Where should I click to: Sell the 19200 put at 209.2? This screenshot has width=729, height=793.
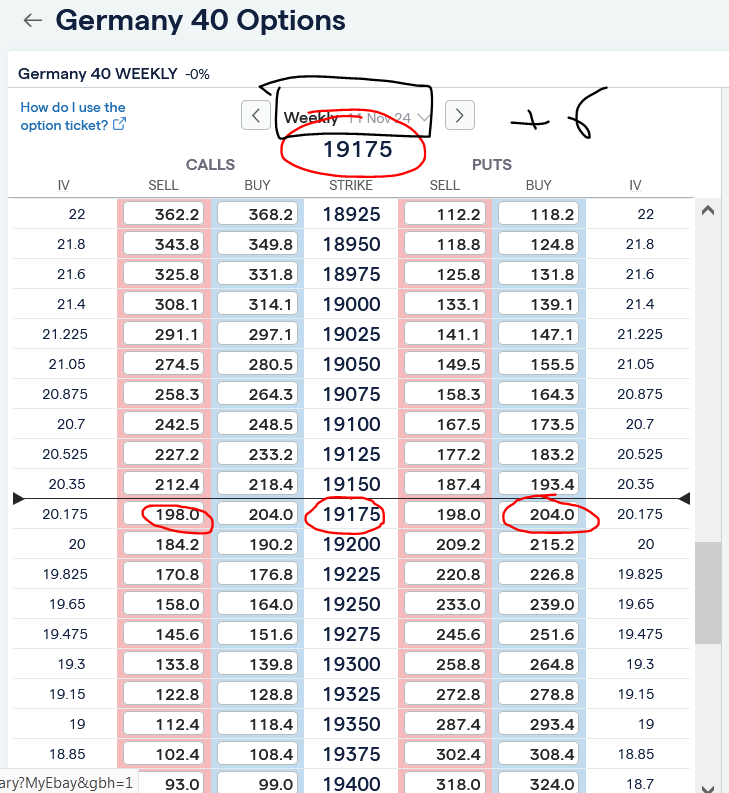click(x=444, y=545)
